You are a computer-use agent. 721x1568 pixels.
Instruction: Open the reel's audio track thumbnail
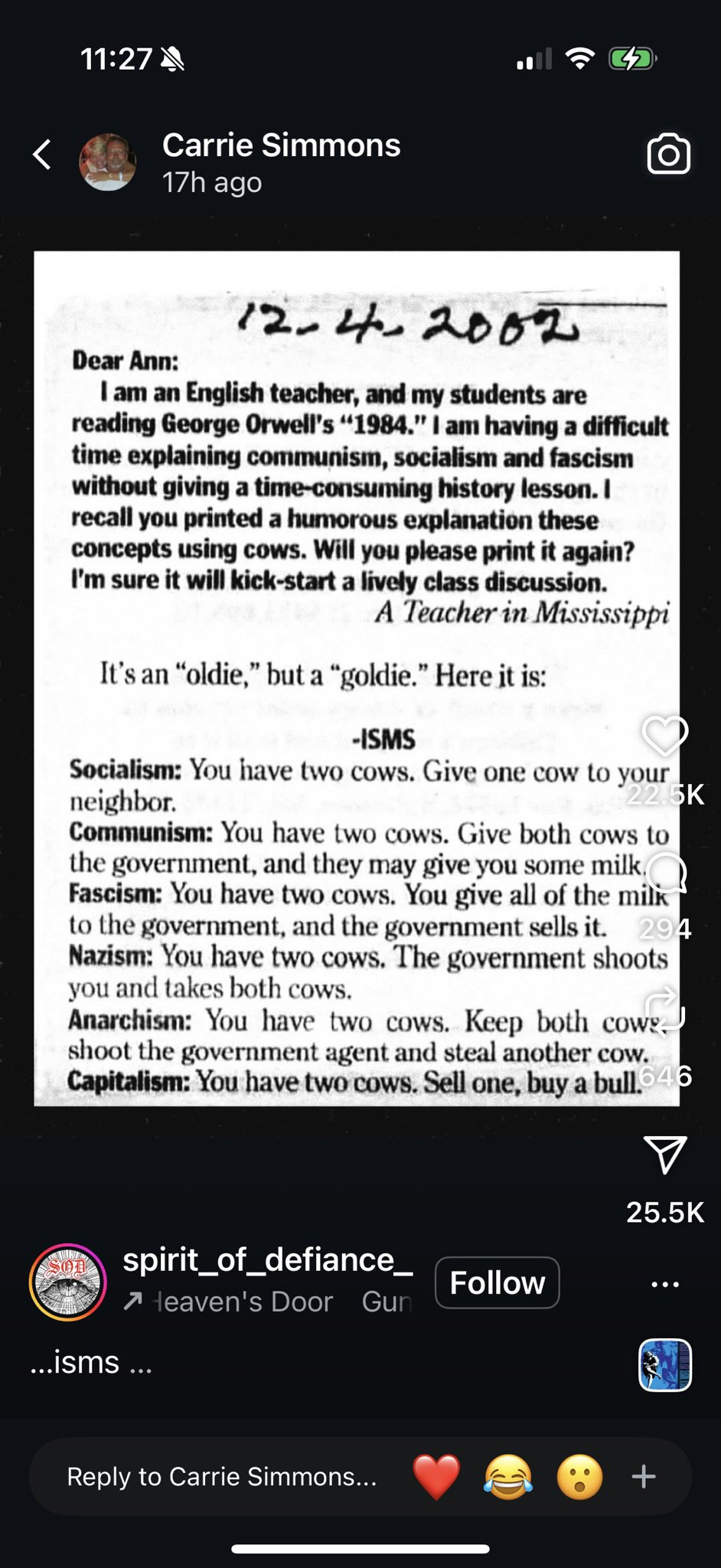(664, 1365)
